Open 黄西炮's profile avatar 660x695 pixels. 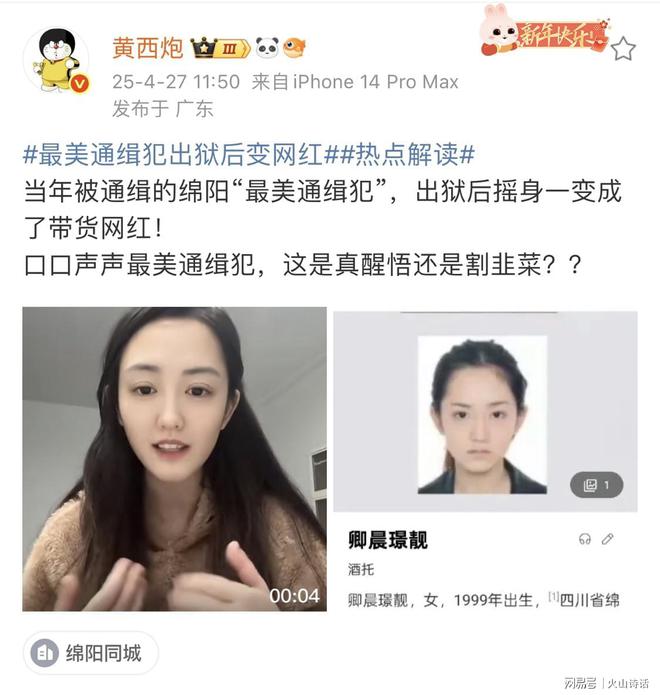pos(57,64)
